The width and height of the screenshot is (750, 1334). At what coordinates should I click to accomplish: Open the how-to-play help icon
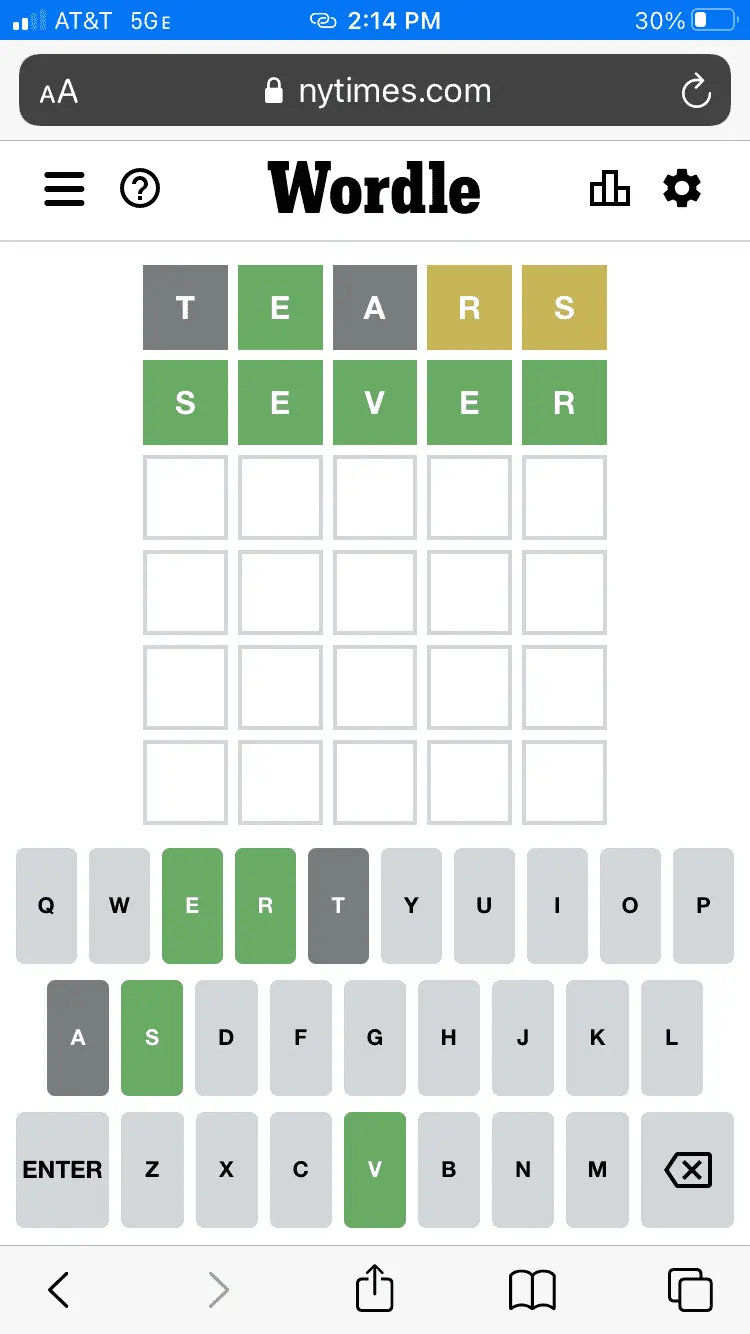click(x=140, y=188)
